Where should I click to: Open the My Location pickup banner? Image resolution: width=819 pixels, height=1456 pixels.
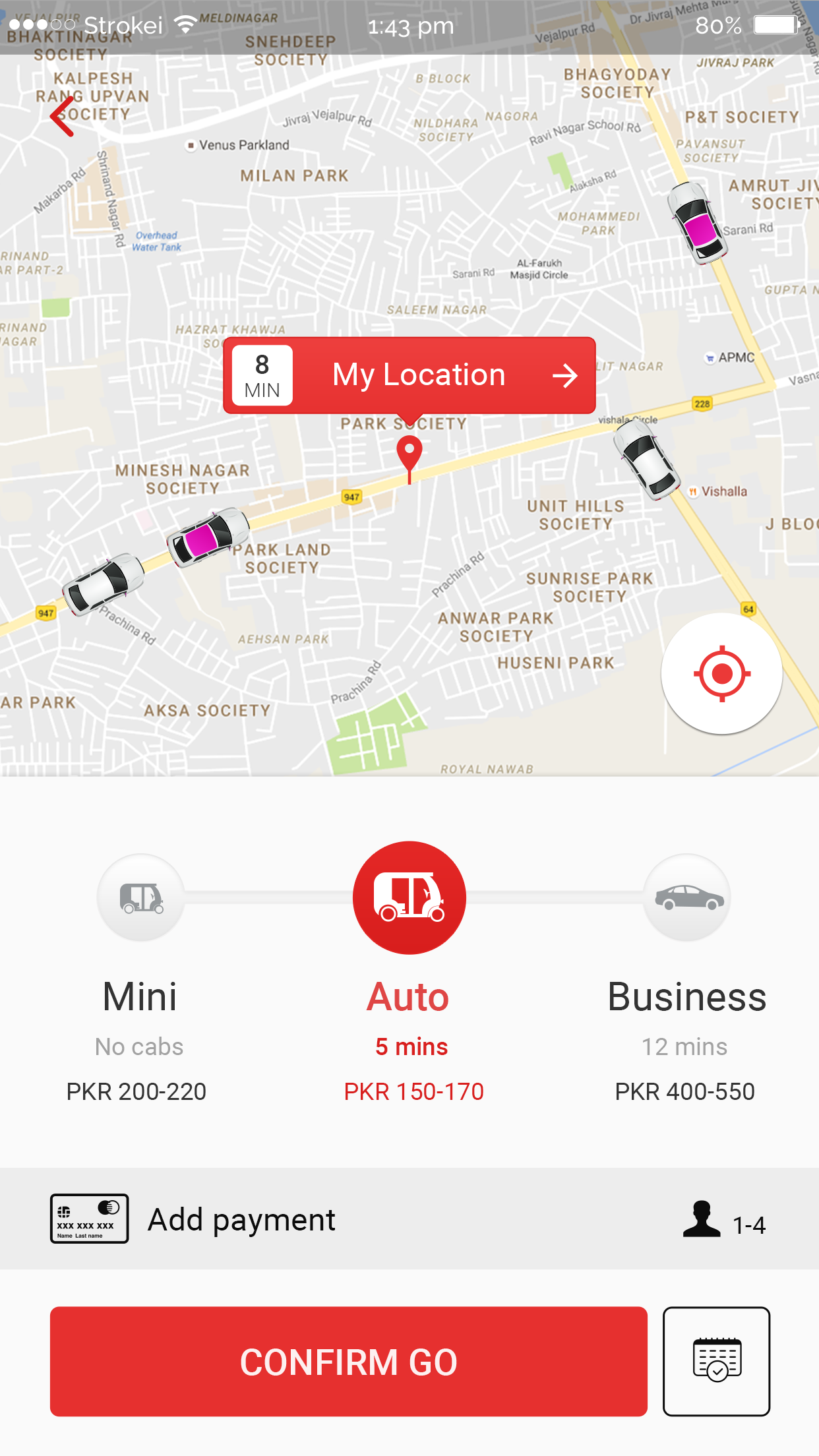click(x=409, y=375)
